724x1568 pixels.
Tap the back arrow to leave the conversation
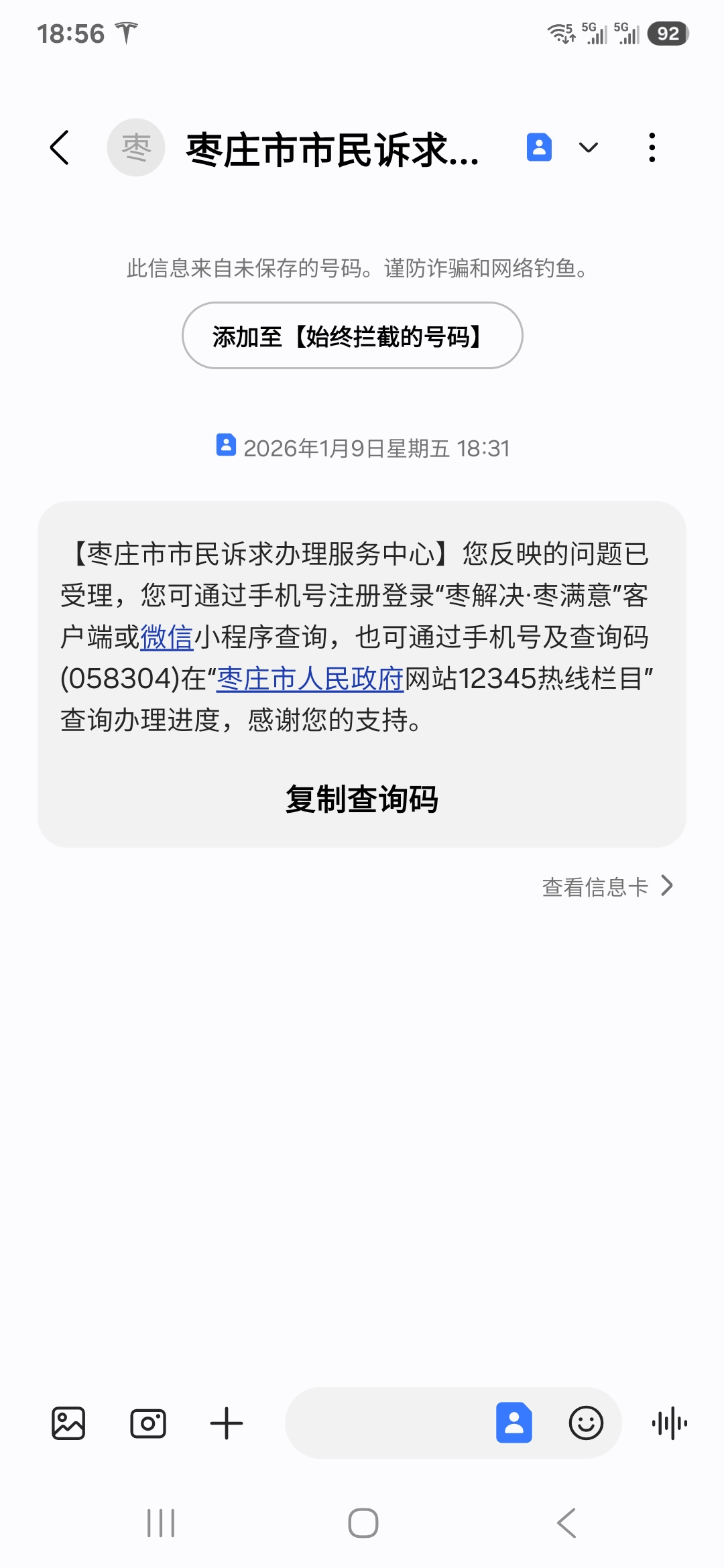point(60,149)
